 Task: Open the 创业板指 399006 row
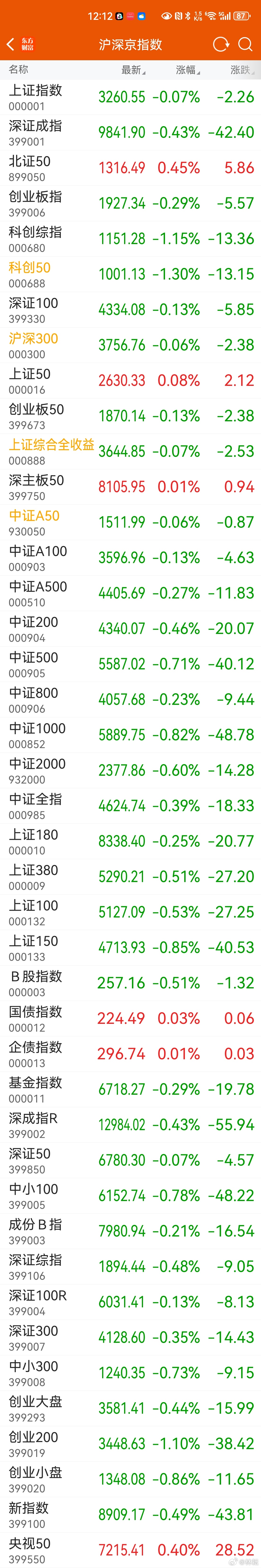tap(130, 203)
